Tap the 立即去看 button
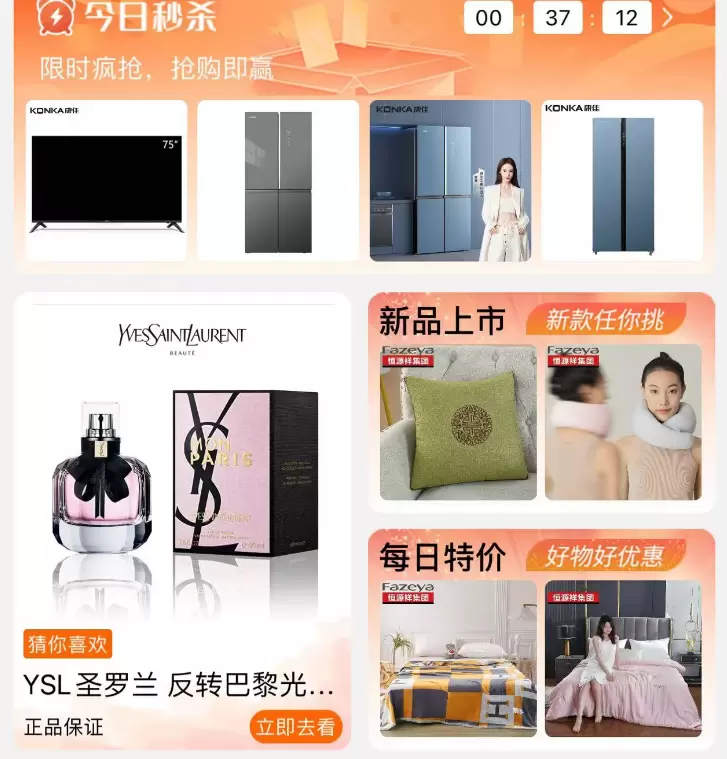The width and height of the screenshot is (727, 759). point(296,727)
